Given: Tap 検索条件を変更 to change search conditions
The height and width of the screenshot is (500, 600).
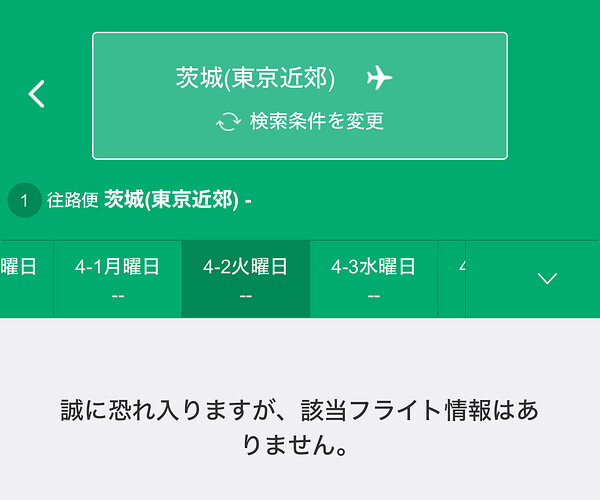Looking at the screenshot, I should (300, 122).
